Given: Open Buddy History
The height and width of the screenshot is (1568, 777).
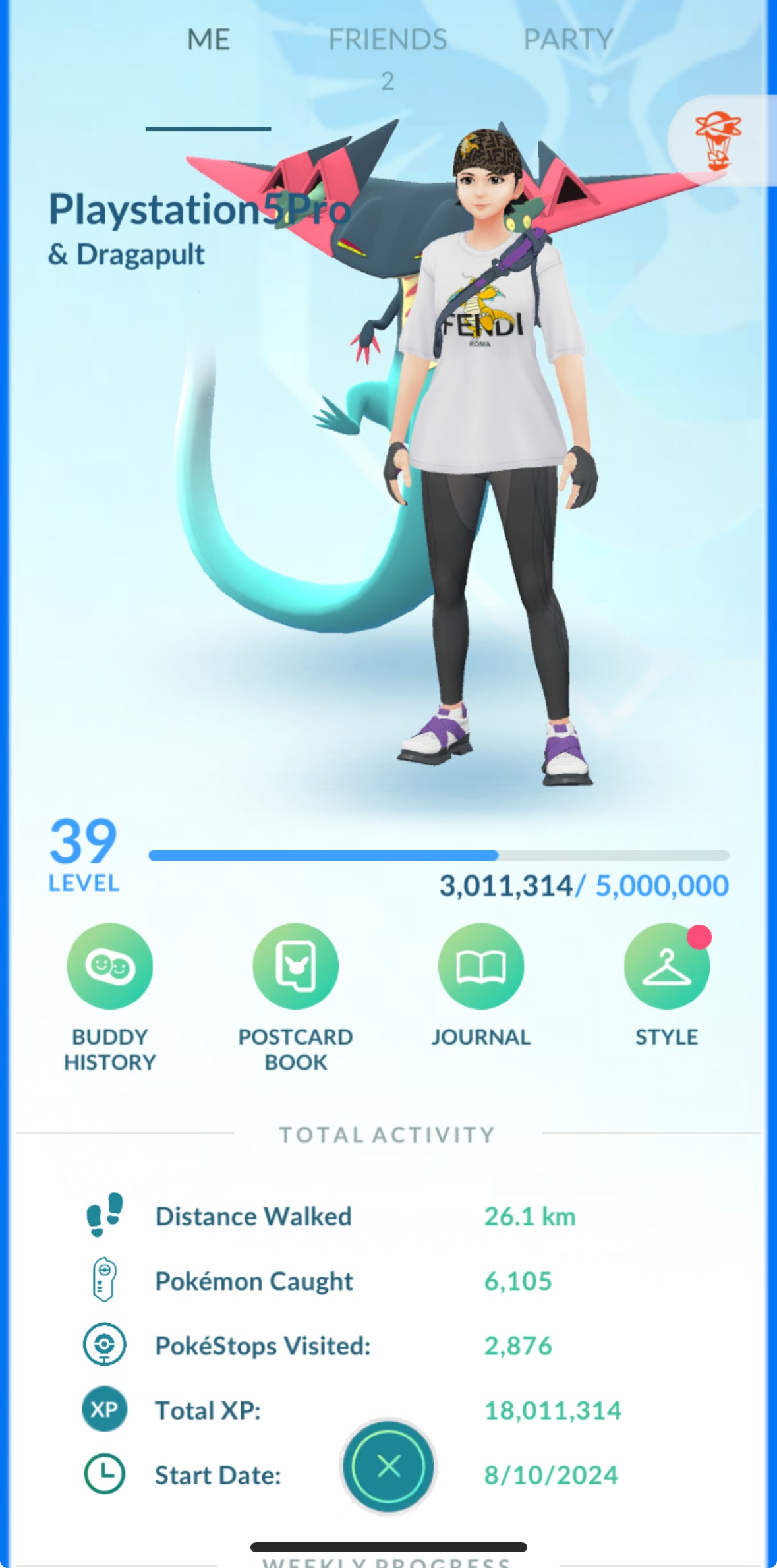Looking at the screenshot, I should click(109, 966).
